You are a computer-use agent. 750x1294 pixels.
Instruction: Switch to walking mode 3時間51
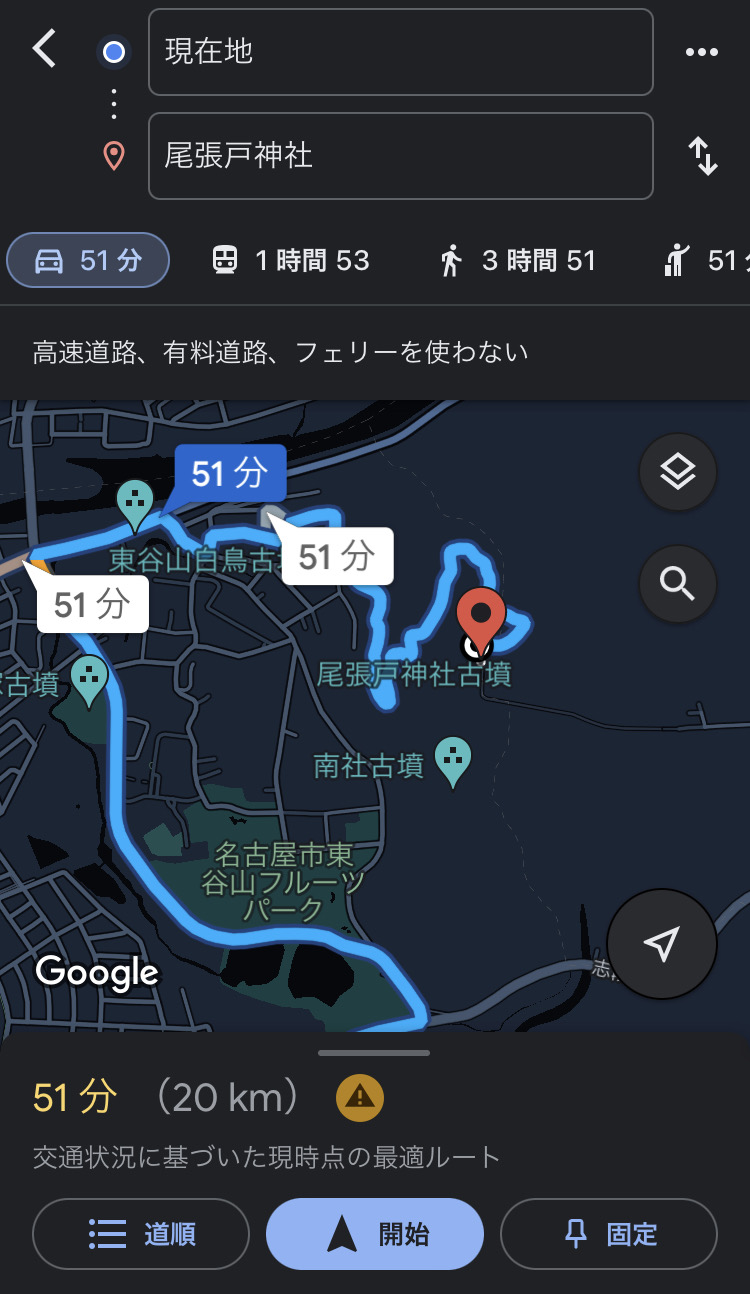point(518,261)
